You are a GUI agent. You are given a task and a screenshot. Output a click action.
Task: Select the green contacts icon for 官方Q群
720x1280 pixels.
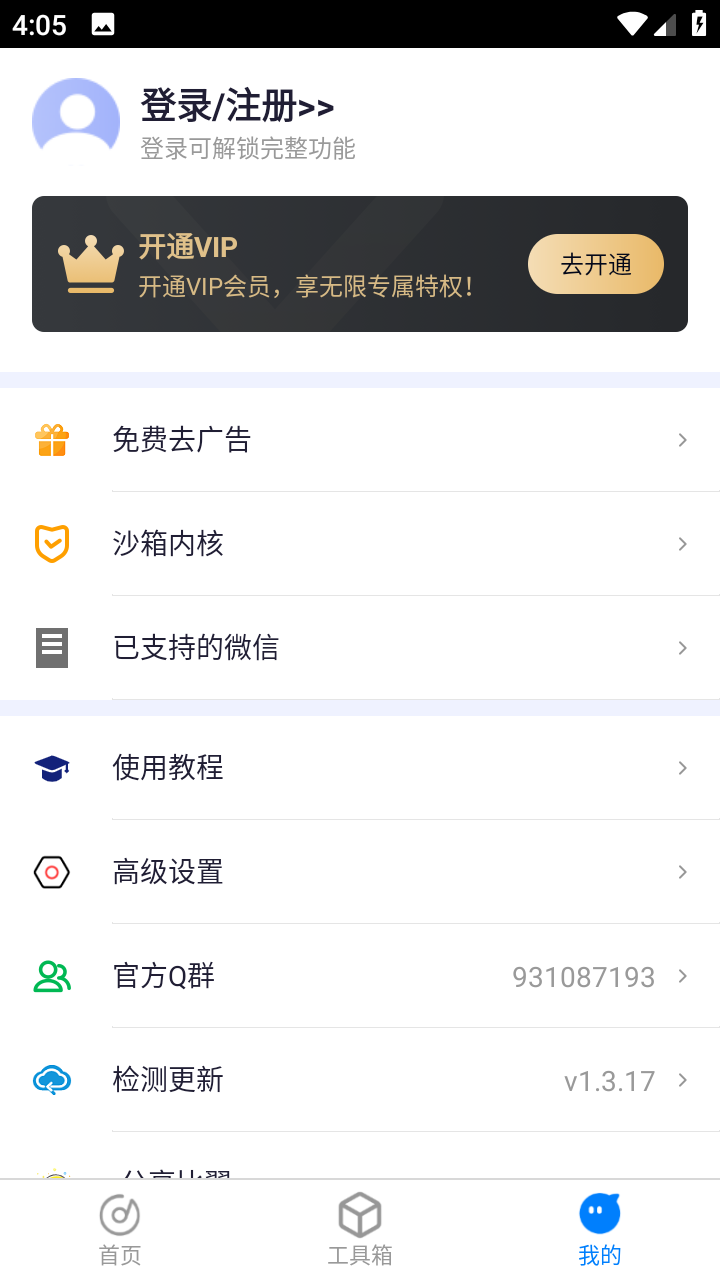click(51, 976)
